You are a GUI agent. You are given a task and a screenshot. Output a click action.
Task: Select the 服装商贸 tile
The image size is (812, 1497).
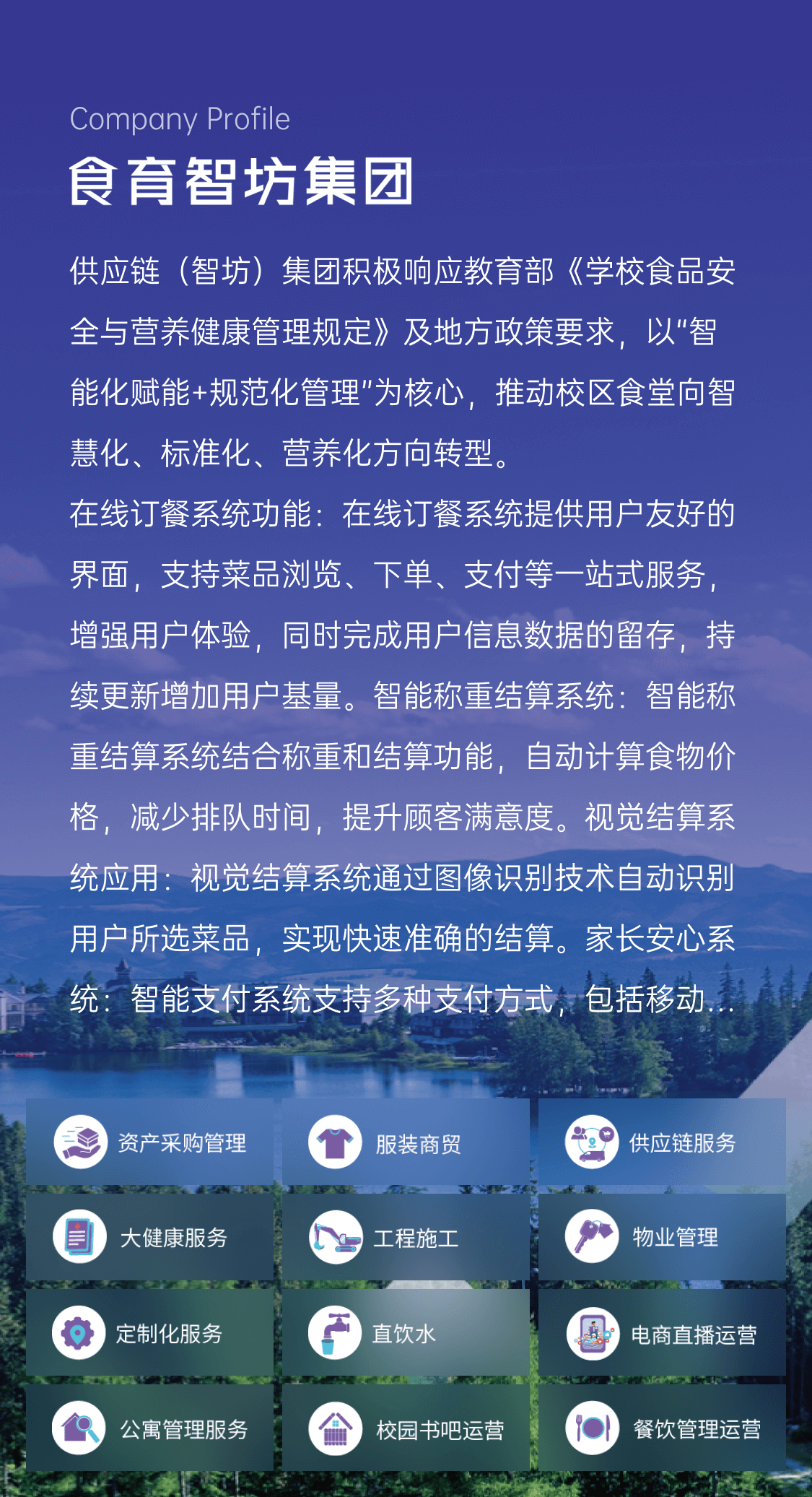(406, 1142)
